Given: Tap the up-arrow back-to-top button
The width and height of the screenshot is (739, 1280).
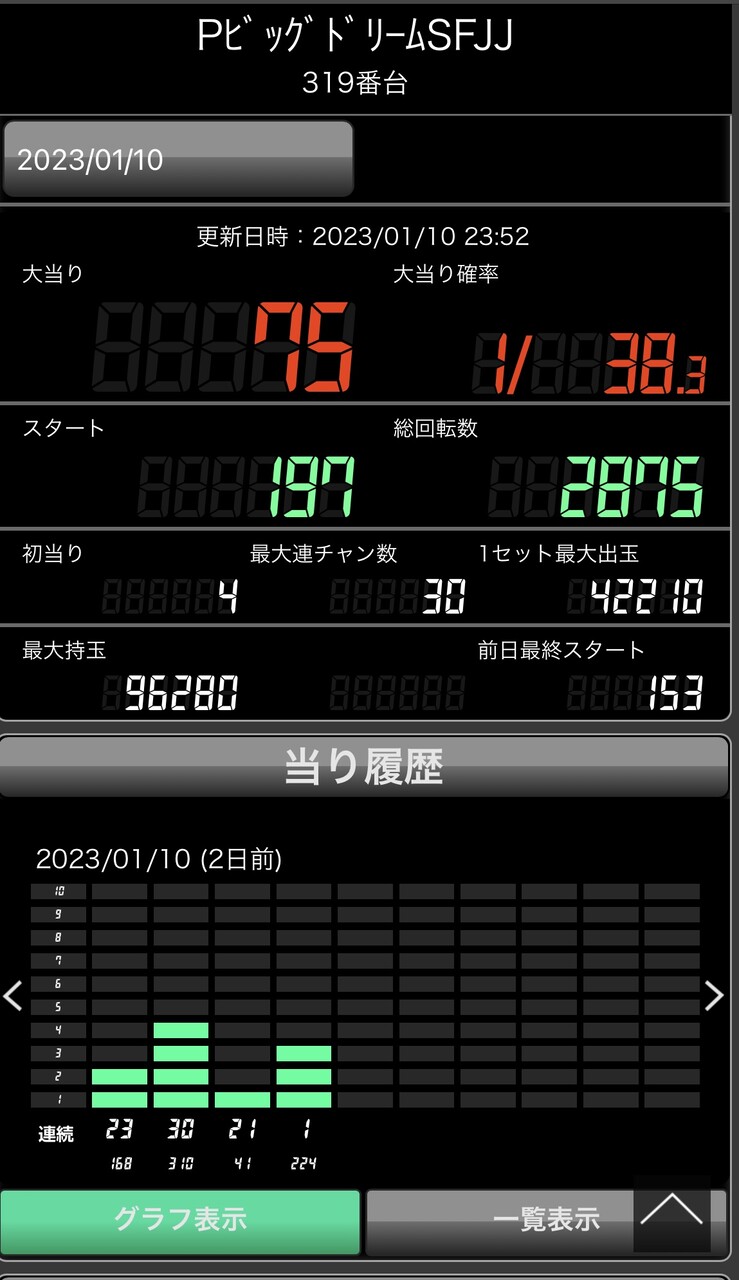Looking at the screenshot, I should pos(671,1214).
